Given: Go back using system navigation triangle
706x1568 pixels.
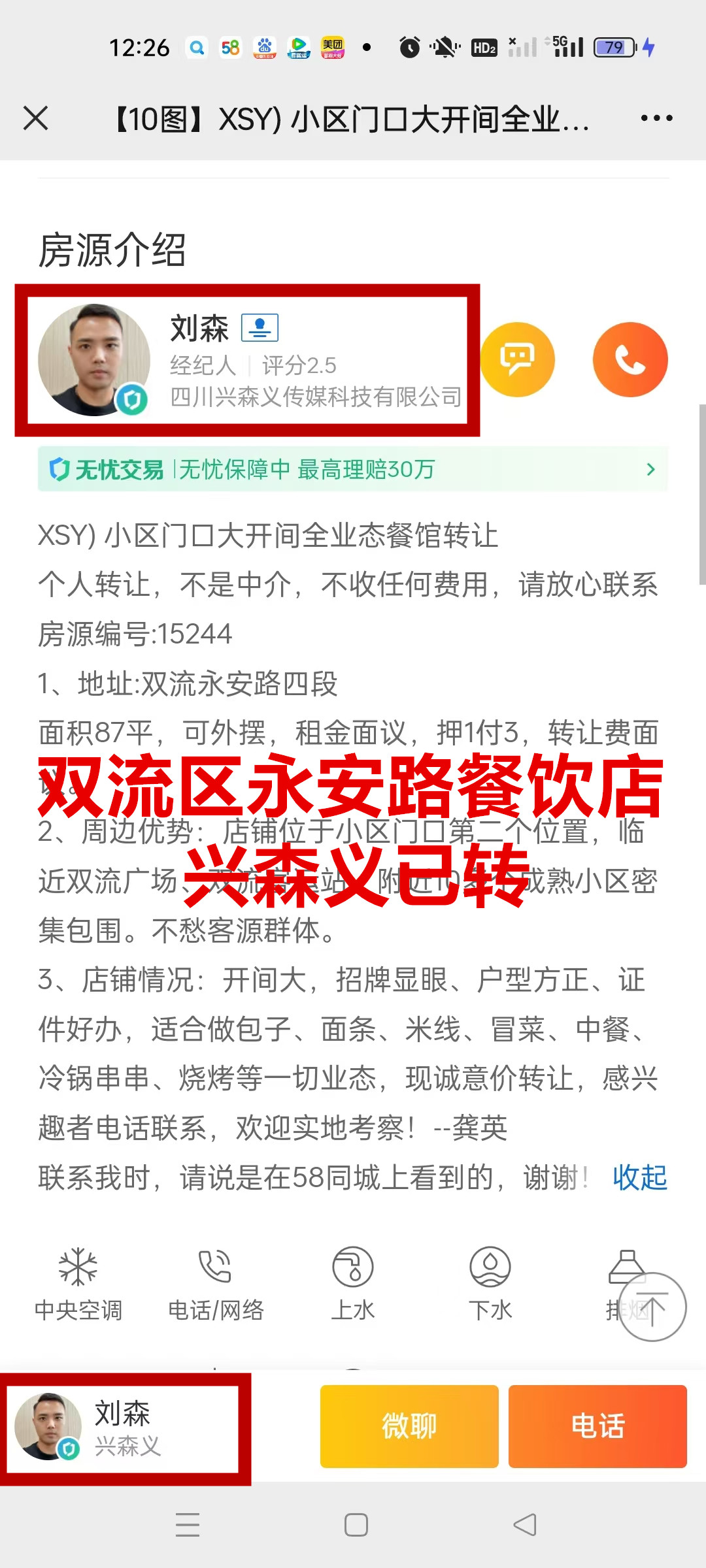Looking at the screenshot, I should (524, 1525).
